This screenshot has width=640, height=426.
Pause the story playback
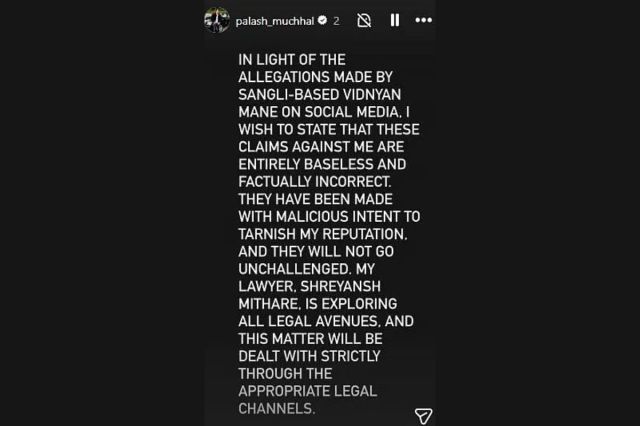pos(395,20)
